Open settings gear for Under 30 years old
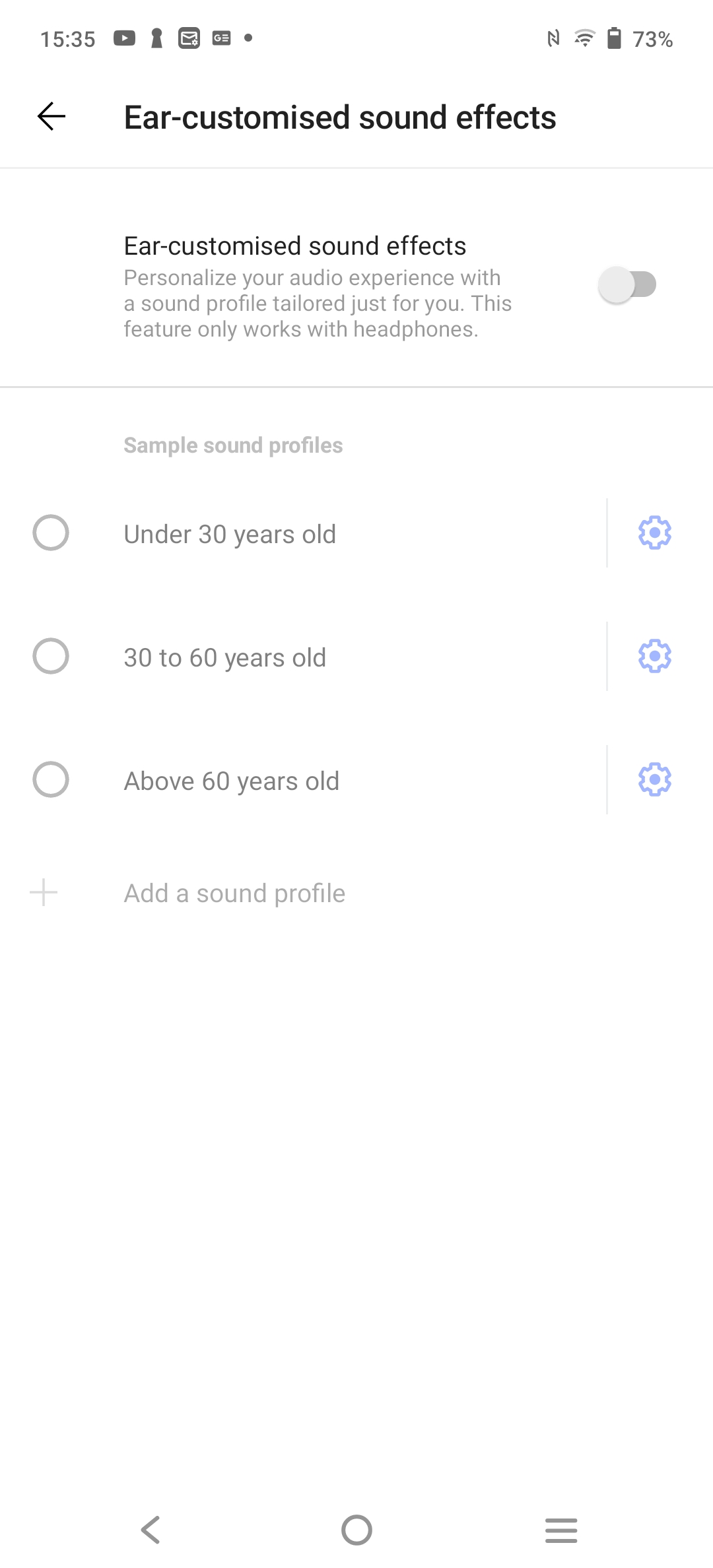This screenshot has height=1568, width=713. [655, 533]
